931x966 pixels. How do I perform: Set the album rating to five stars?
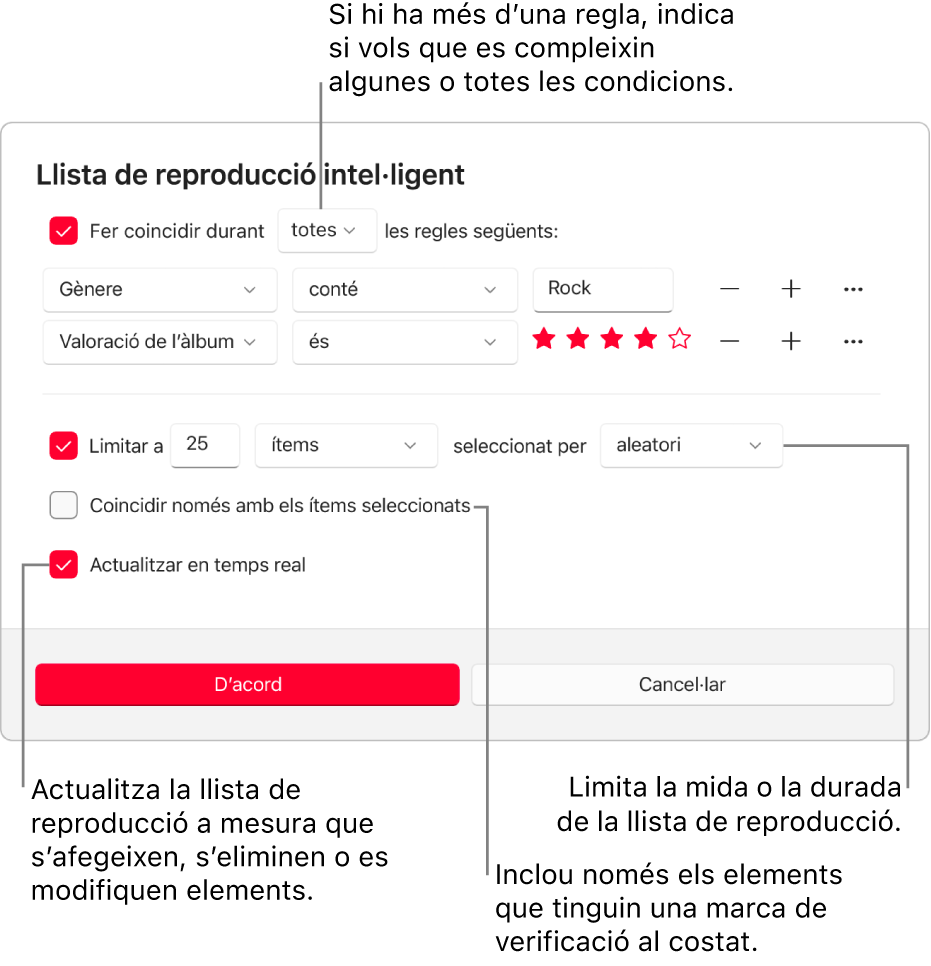(679, 339)
